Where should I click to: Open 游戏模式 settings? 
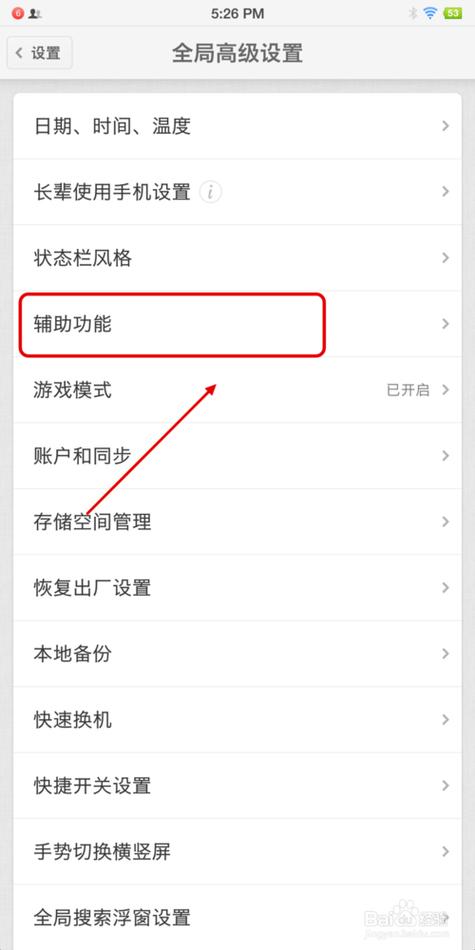click(238, 390)
